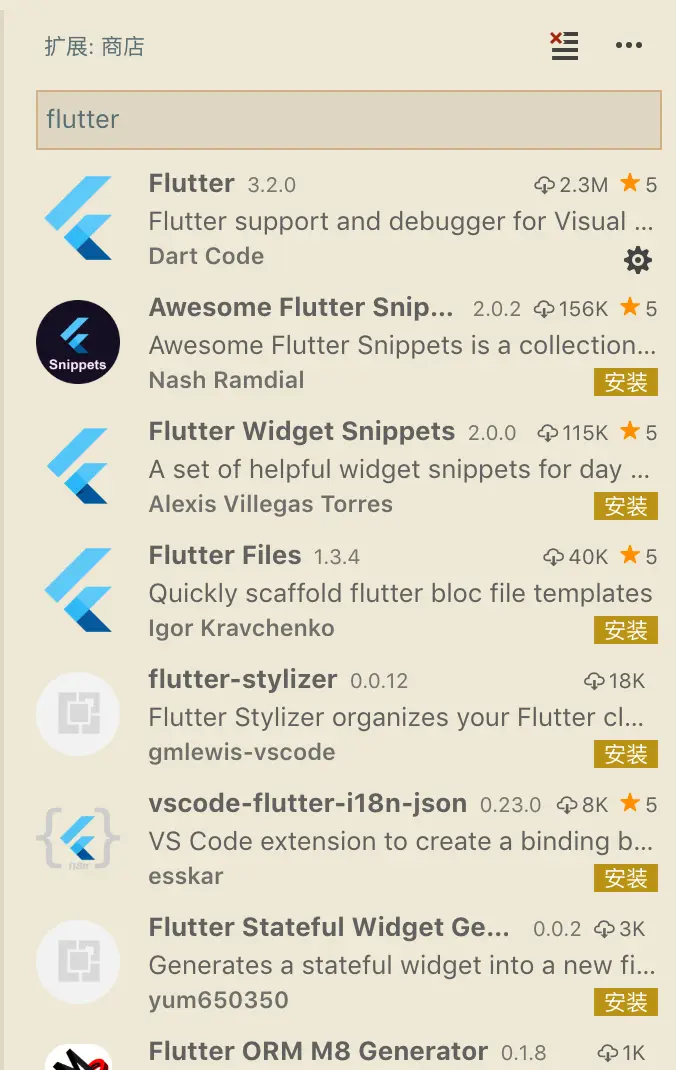Viewport: 676px width, 1070px height.
Task: Install Awesome Flutter Snippets
Action: (626, 382)
